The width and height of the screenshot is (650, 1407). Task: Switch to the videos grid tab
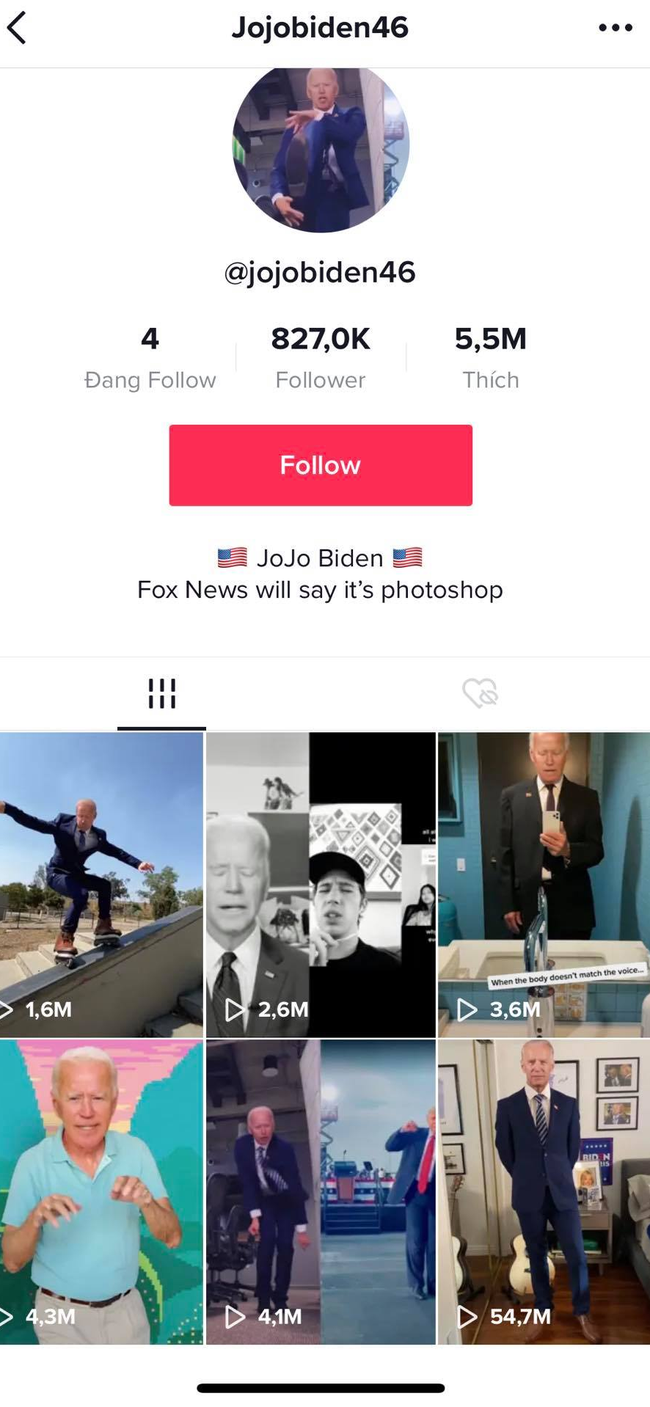(161, 693)
